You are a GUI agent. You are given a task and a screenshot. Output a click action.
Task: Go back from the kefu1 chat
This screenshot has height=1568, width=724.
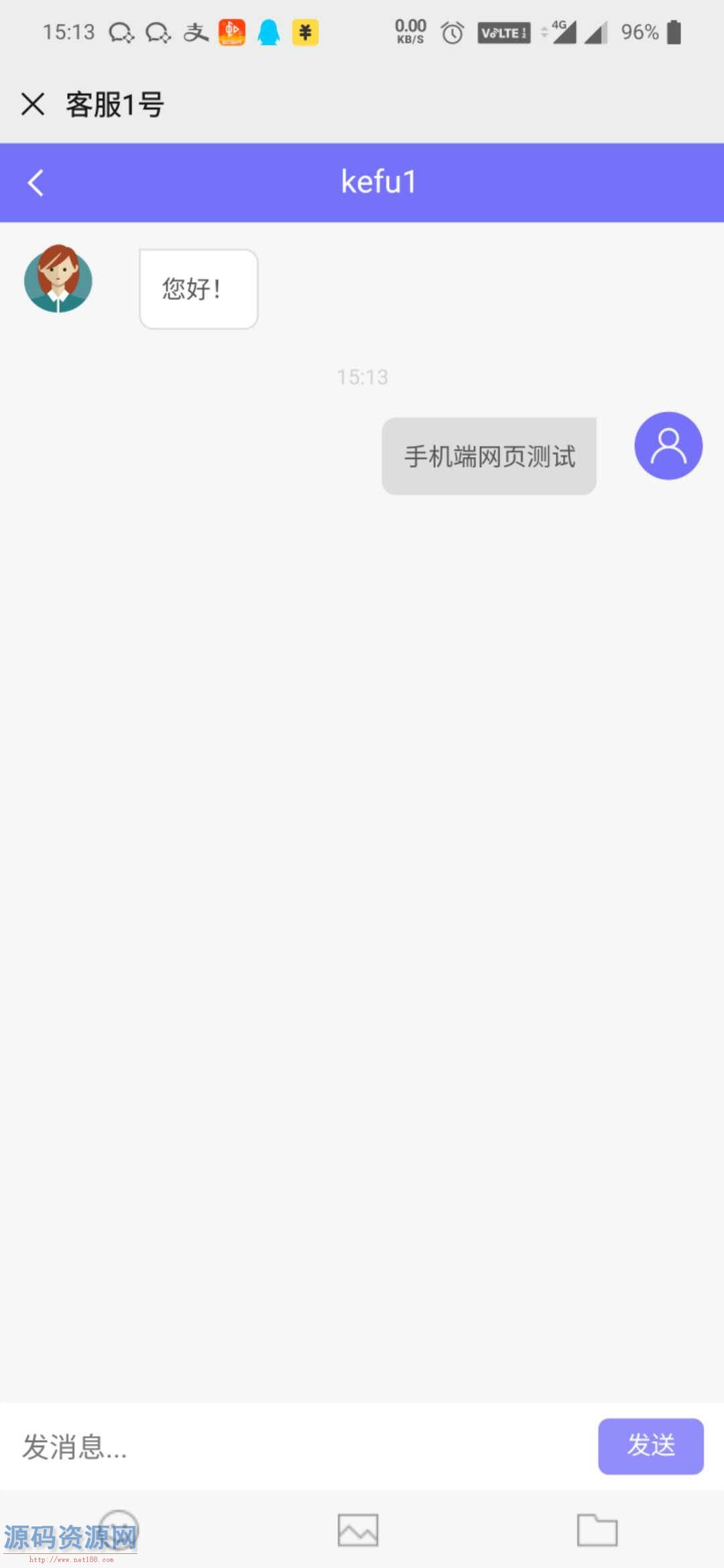(x=36, y=182)
